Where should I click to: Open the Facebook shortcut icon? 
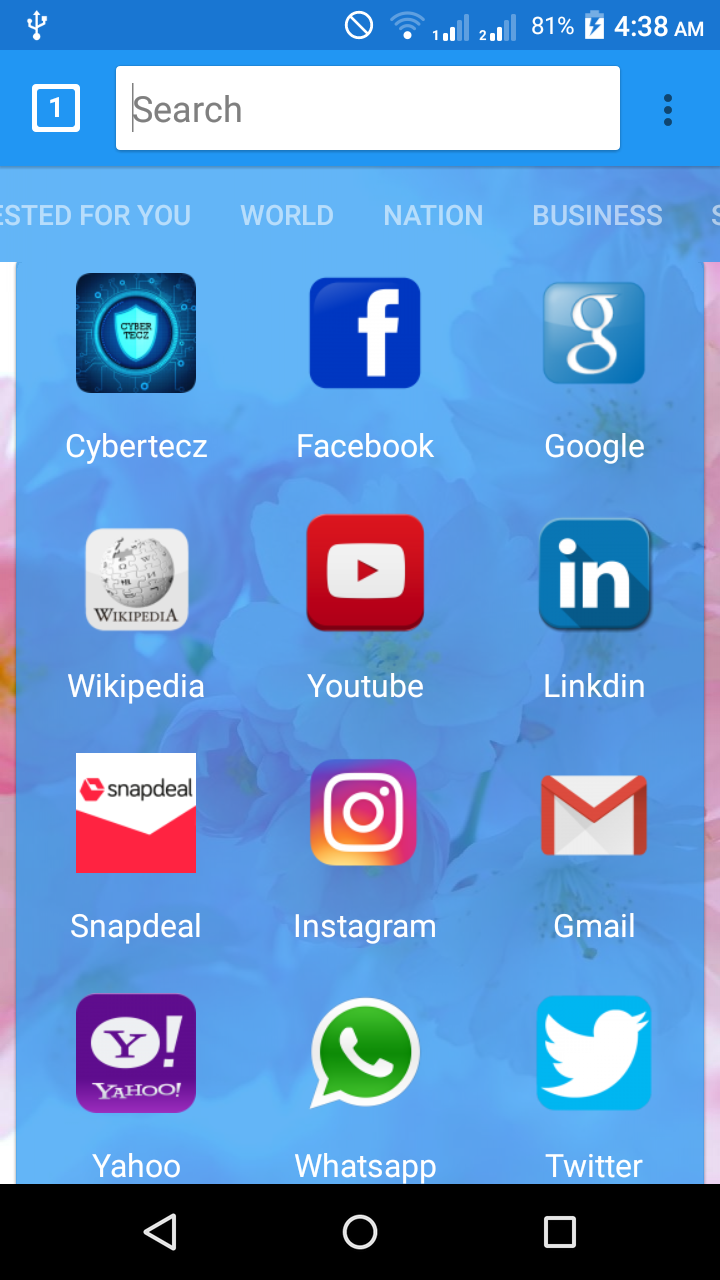pos(364,333)
